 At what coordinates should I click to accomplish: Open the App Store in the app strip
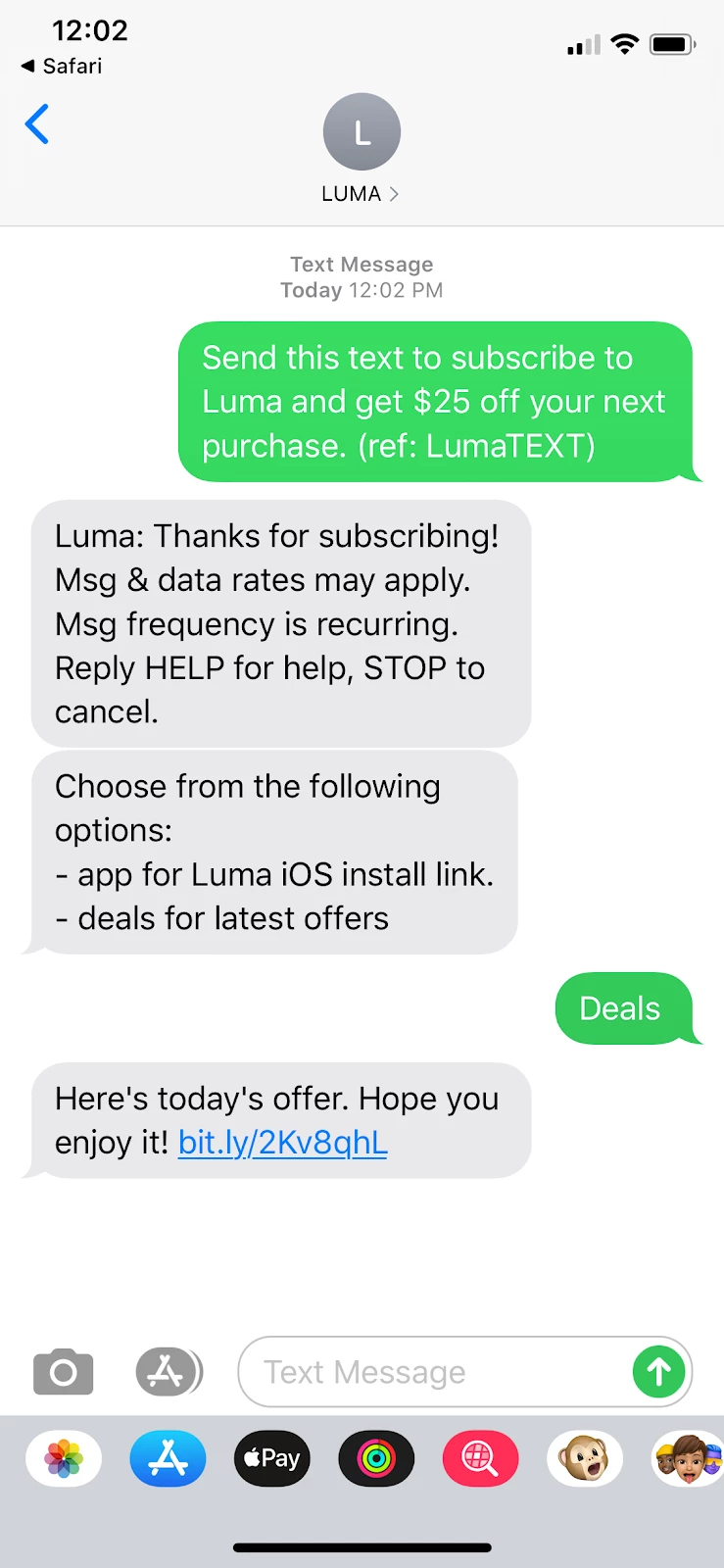(x=168, y=1459)
